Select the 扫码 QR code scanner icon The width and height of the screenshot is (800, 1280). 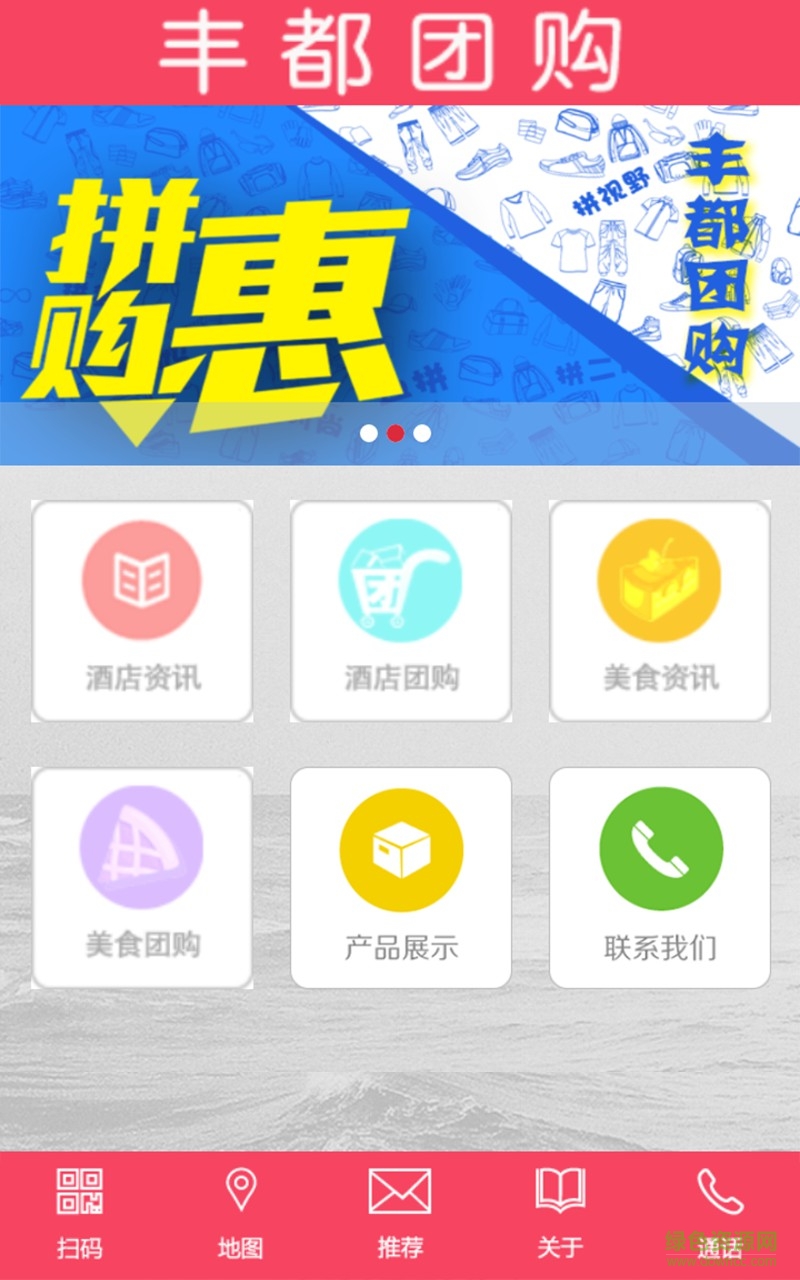point(80,1192)
